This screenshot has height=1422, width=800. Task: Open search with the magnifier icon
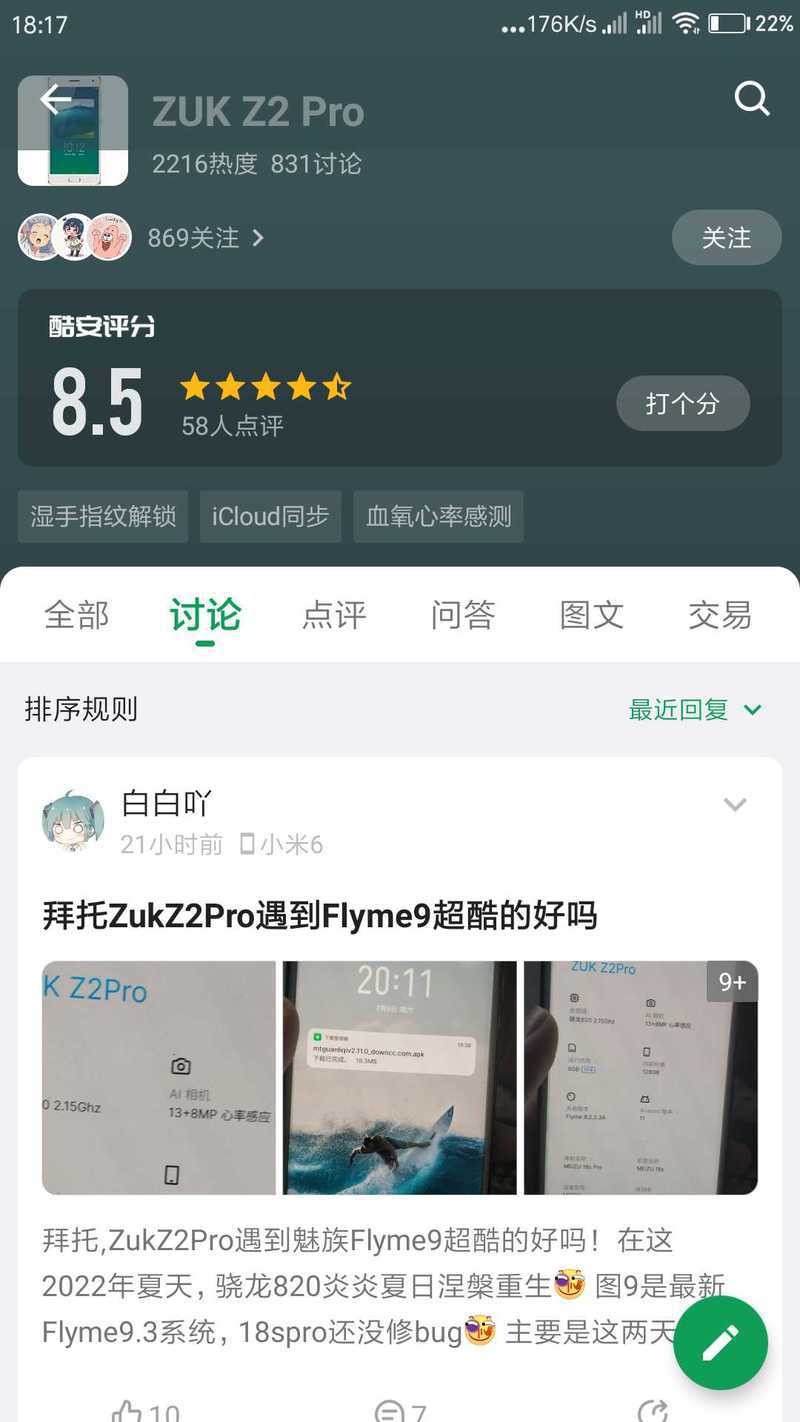(752, 98)
